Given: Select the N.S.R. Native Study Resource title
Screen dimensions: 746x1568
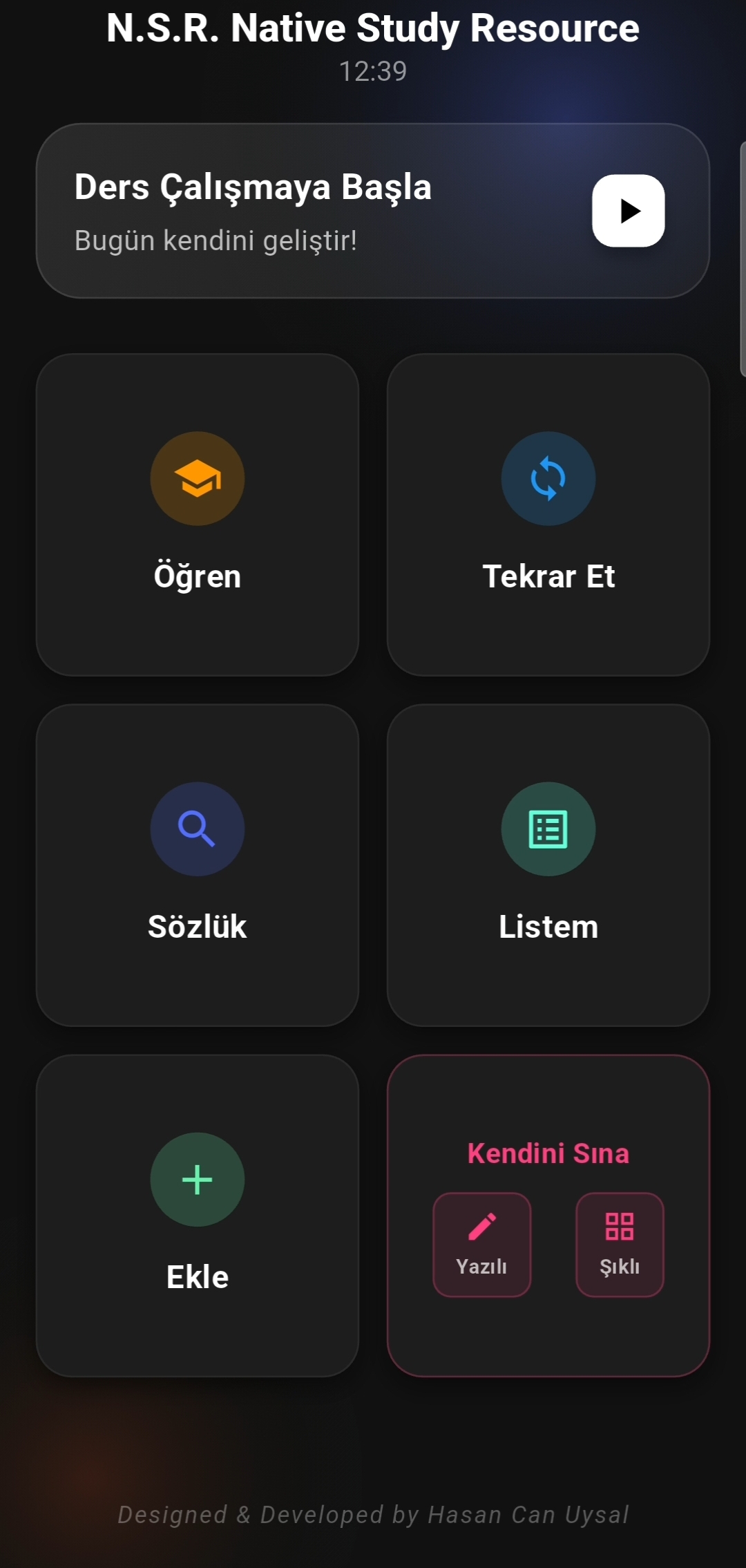Looking at the screenshot, I should tap(373, 29).
